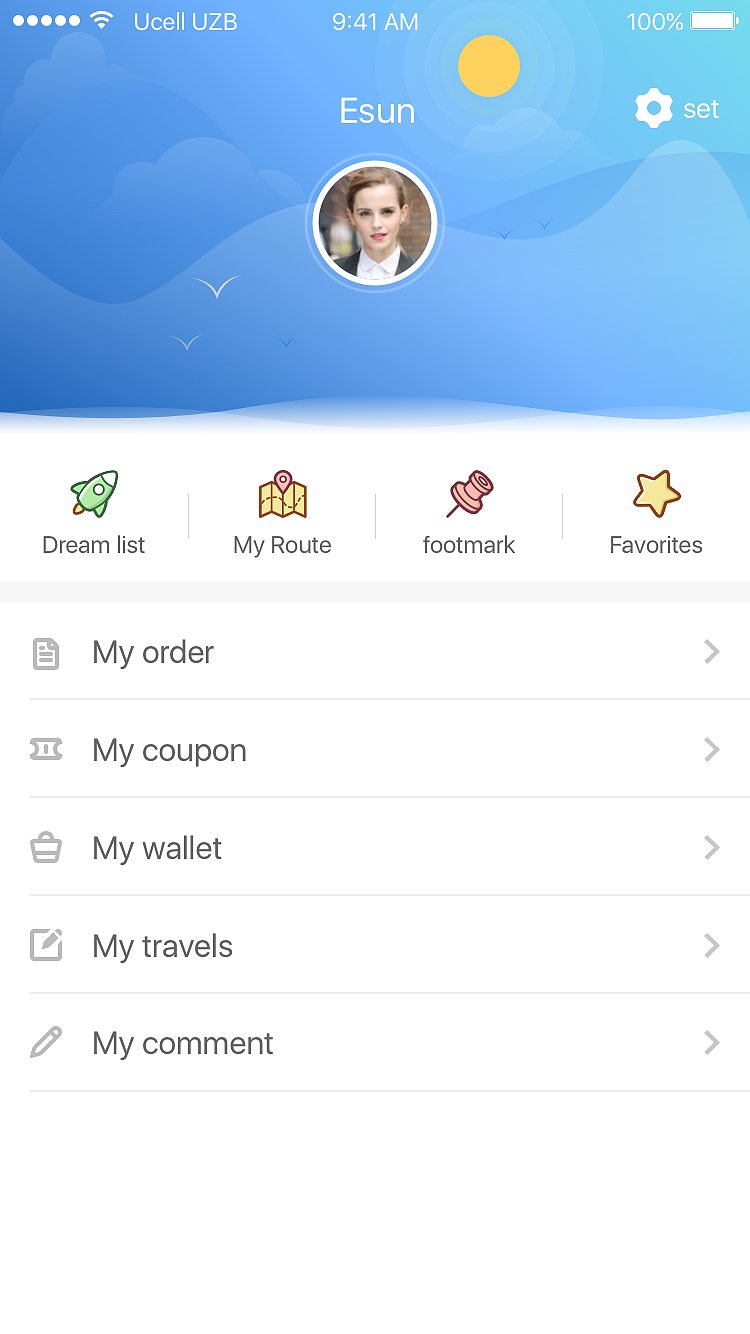The image size is (750, 1334).
Task: Expand the My order row chevron
Action: pos(712,652)
